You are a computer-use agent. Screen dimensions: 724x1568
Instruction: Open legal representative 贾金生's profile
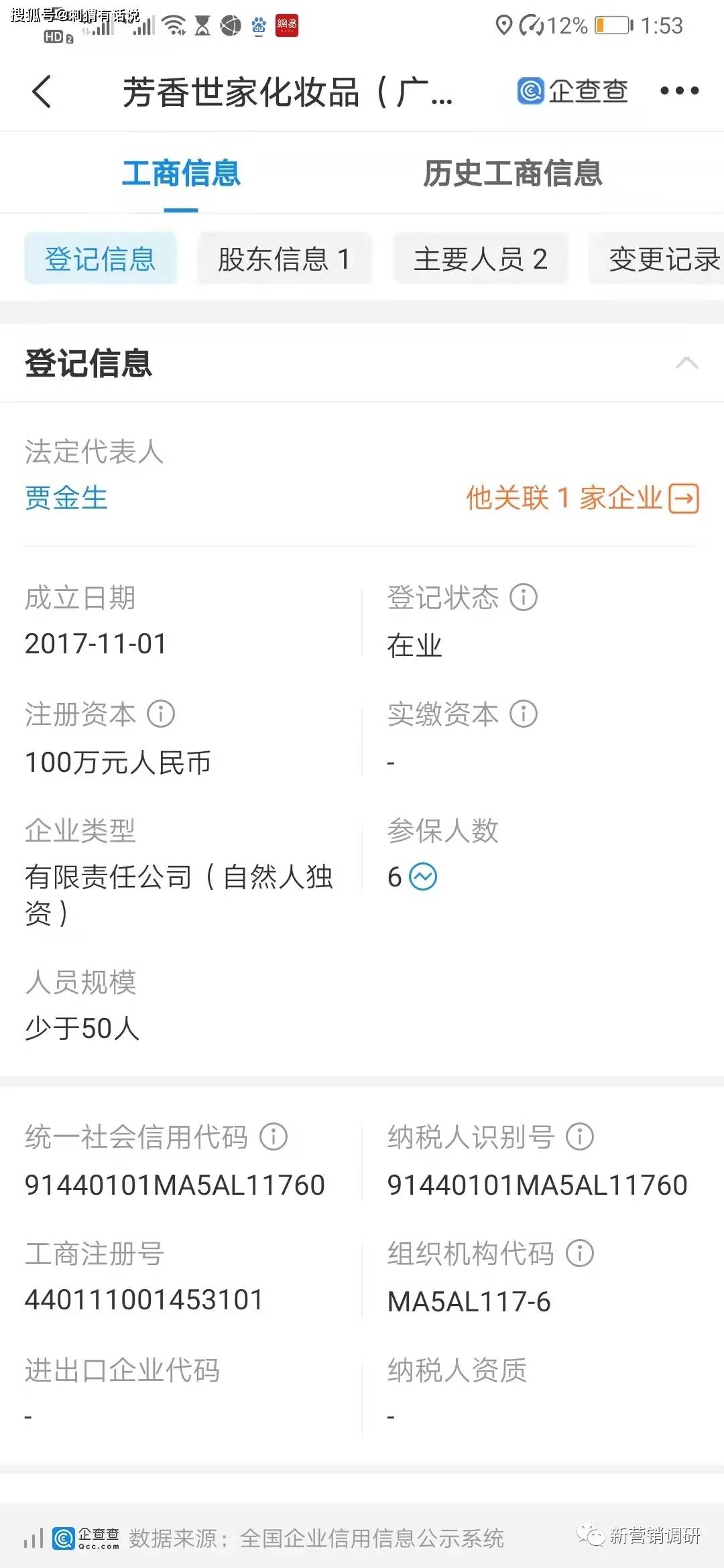coord(66,498)
